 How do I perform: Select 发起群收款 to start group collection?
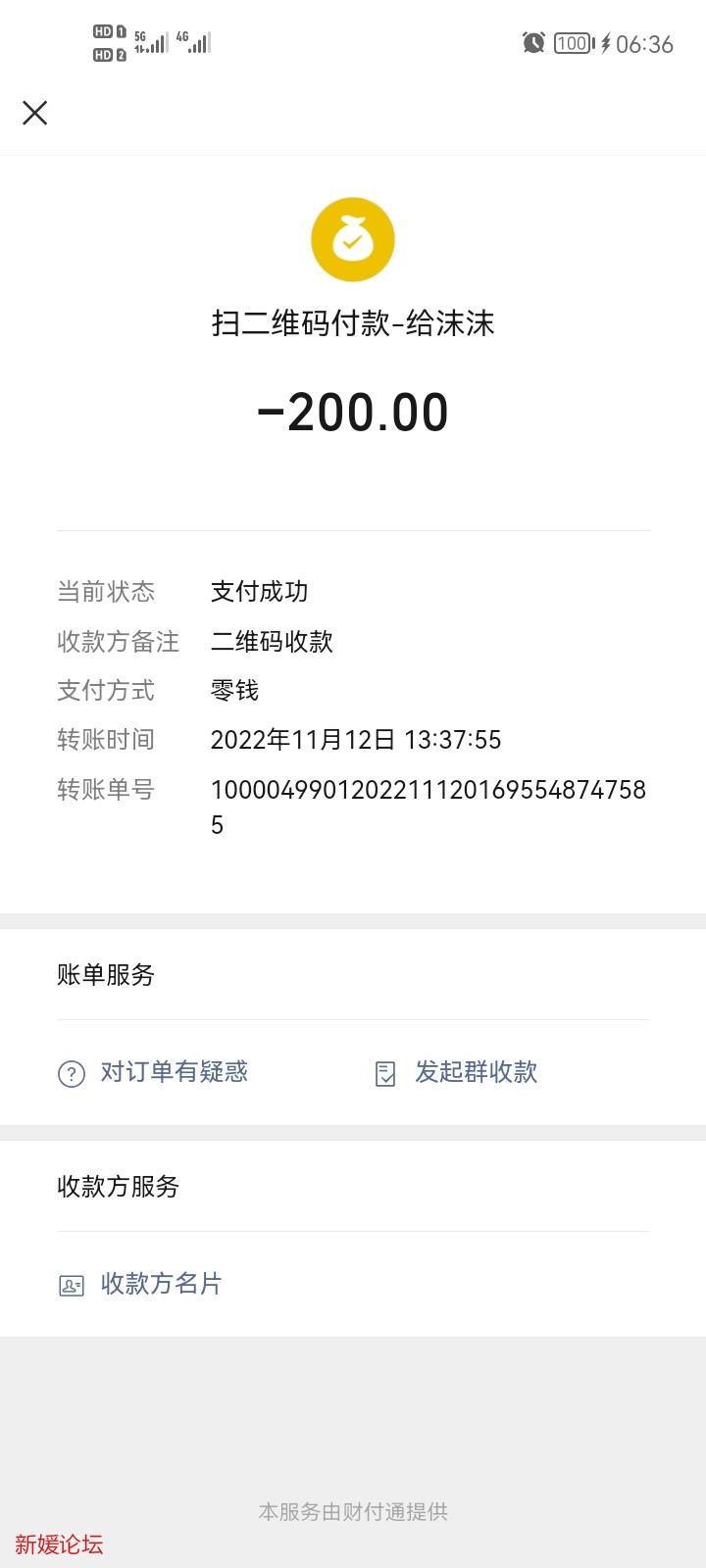pyautogui.click(x=477, y=1073)
